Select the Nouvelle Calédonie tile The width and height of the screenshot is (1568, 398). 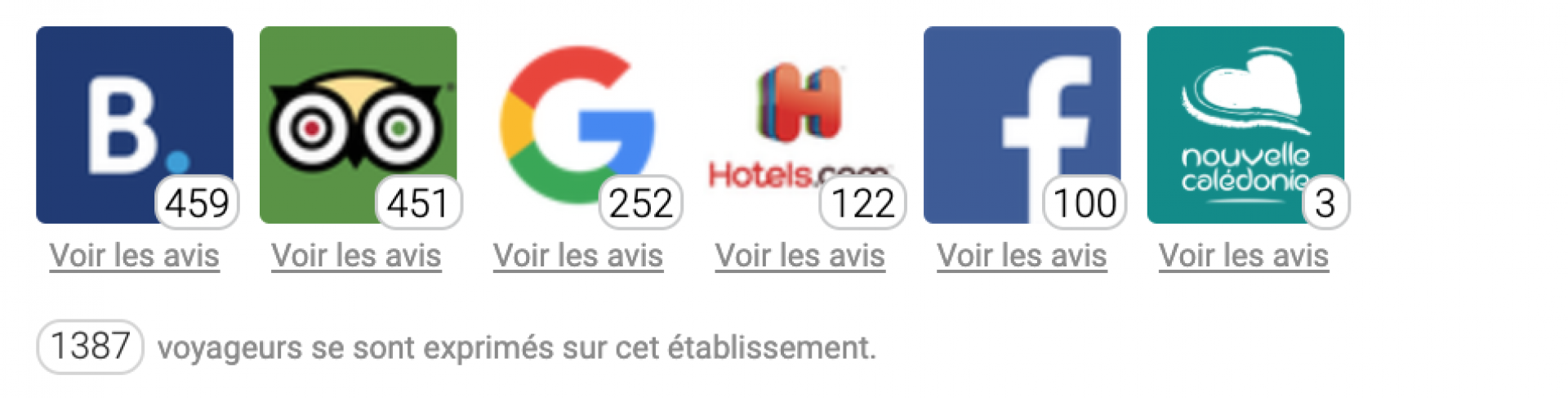(x=1245, y=124)
